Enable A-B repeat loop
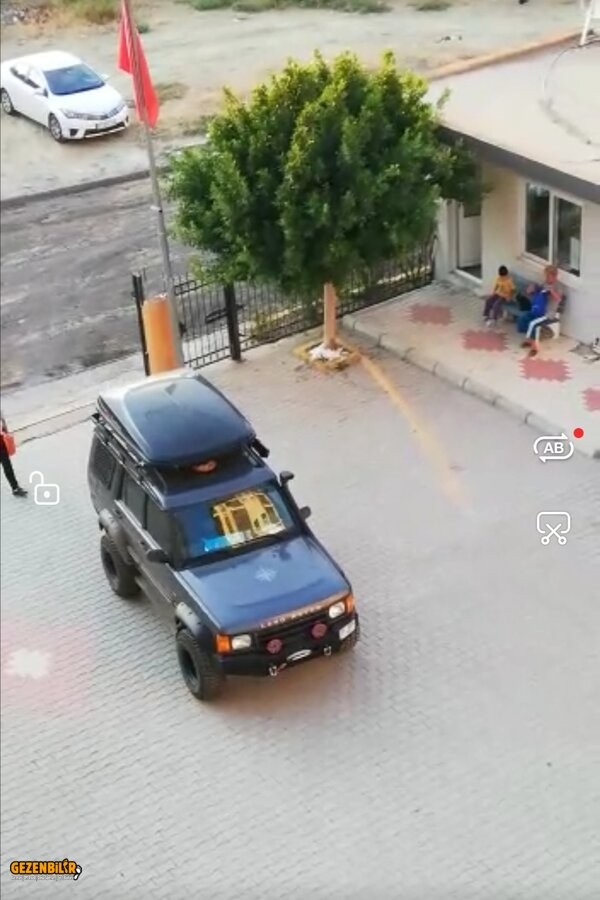 click(553, 448)
